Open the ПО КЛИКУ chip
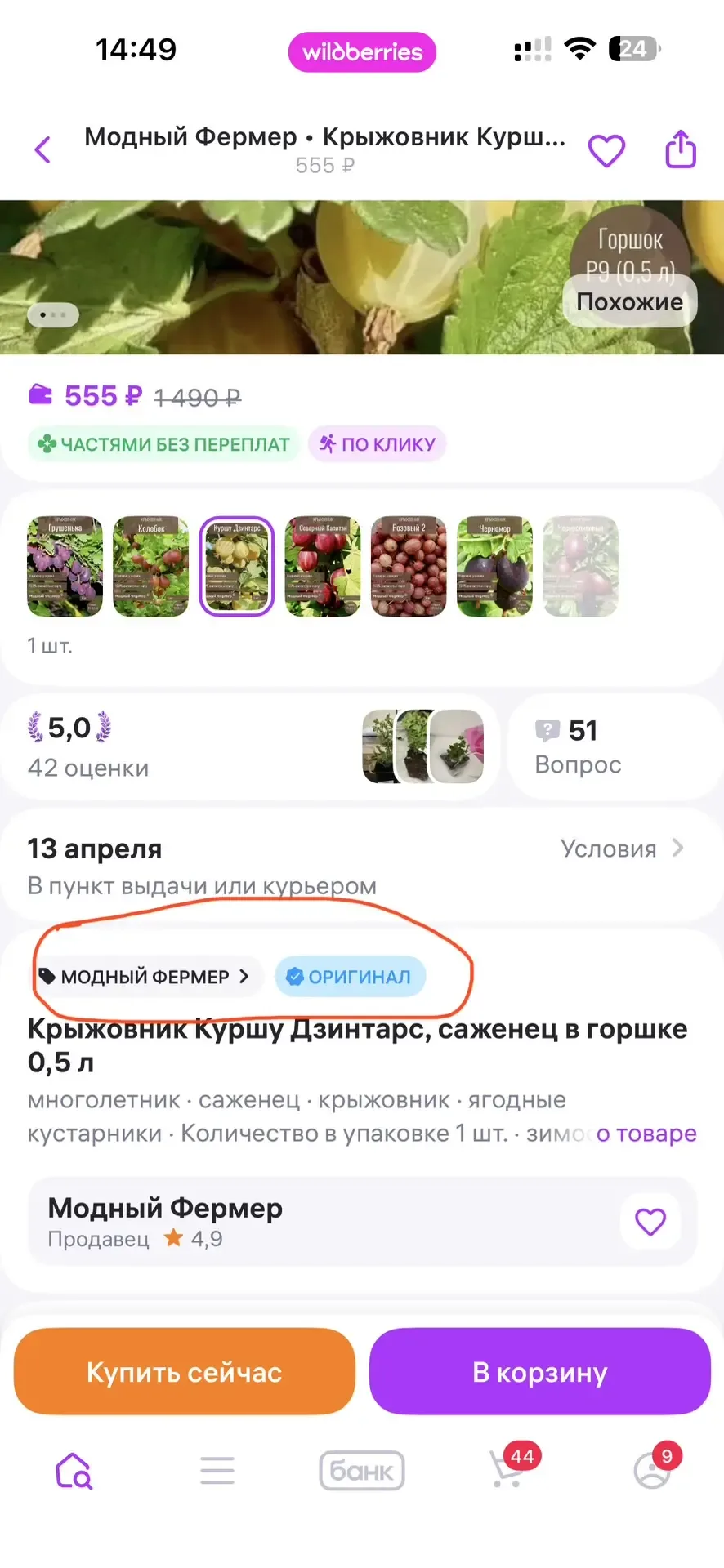The width and height of the screenshot is (724, 1568). (x=378, y=444)
